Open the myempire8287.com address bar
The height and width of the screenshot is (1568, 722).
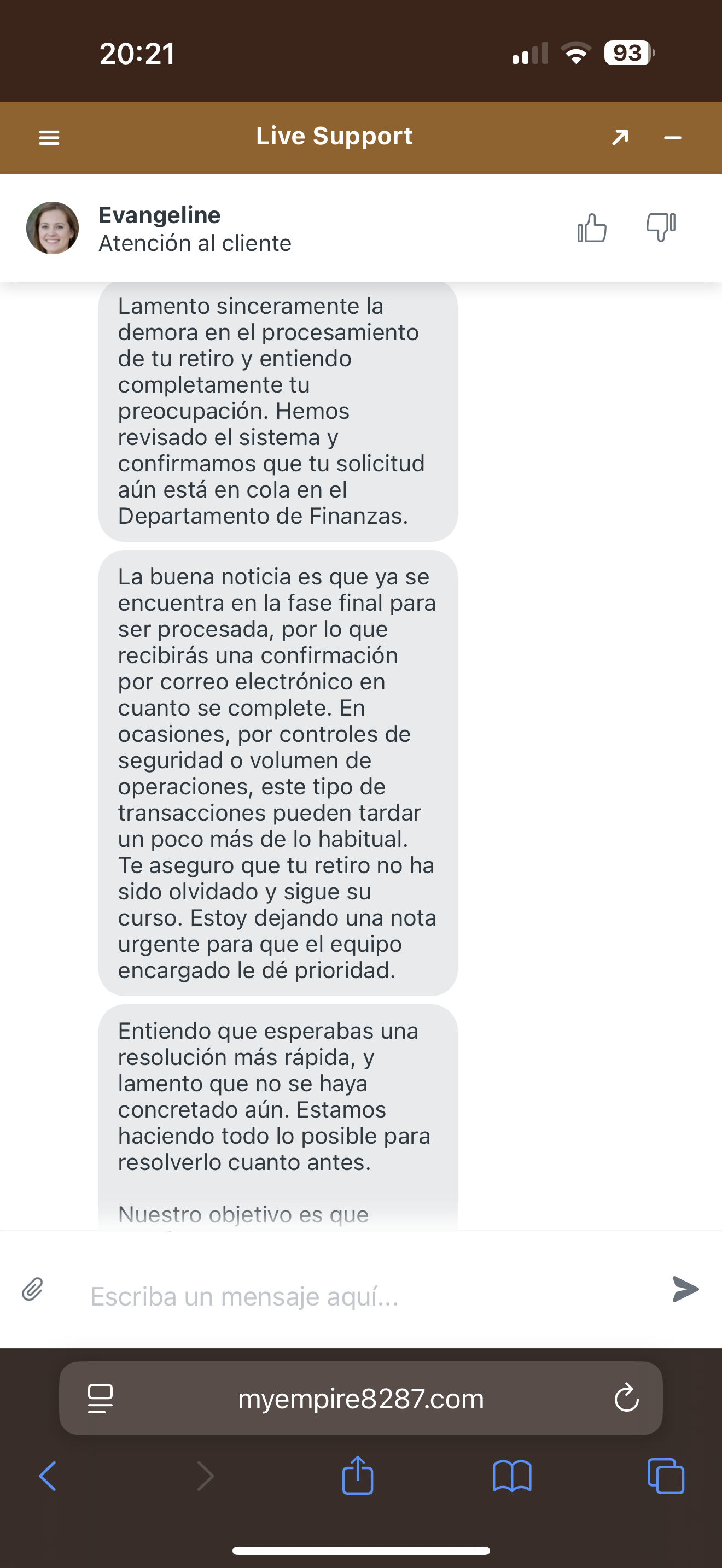(360, 1399)
